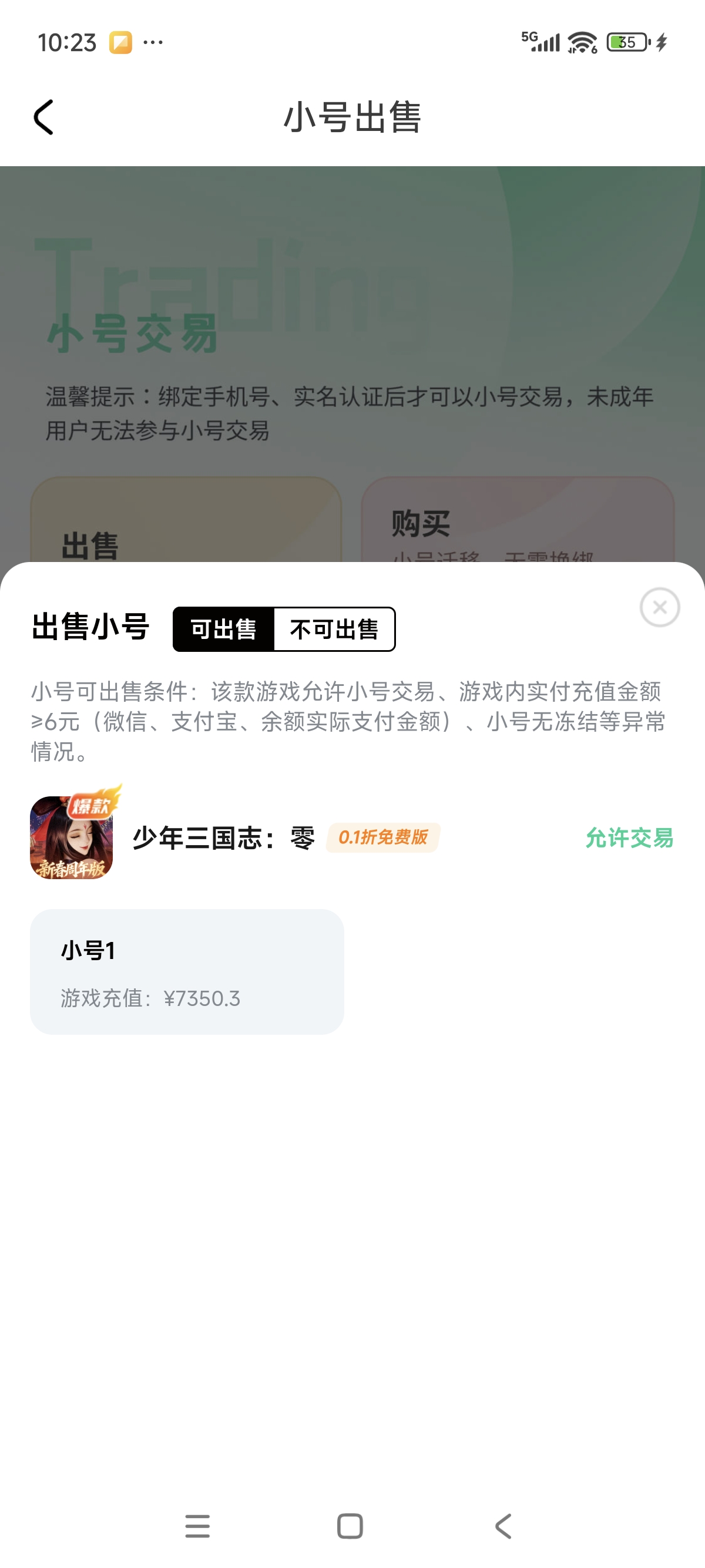Open the 少年三国志：零 game entry

[224, 838]
